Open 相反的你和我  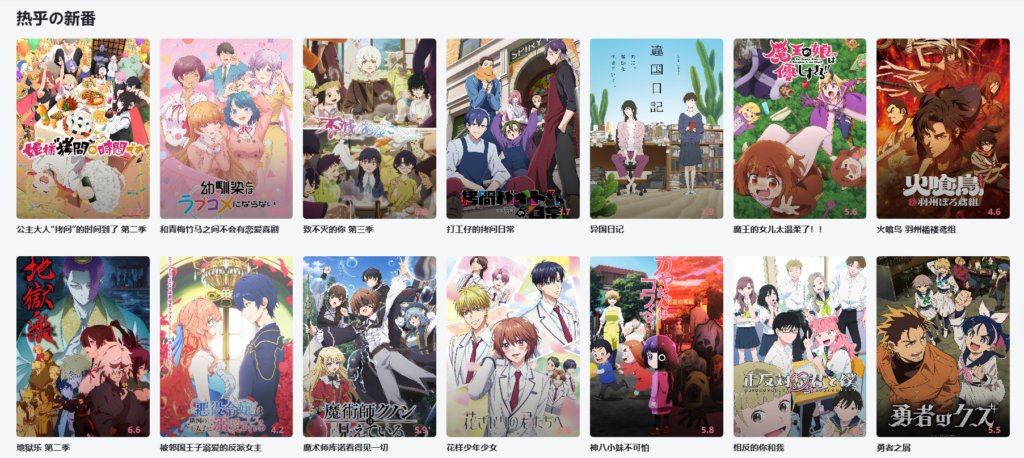(x=799, y=346)
